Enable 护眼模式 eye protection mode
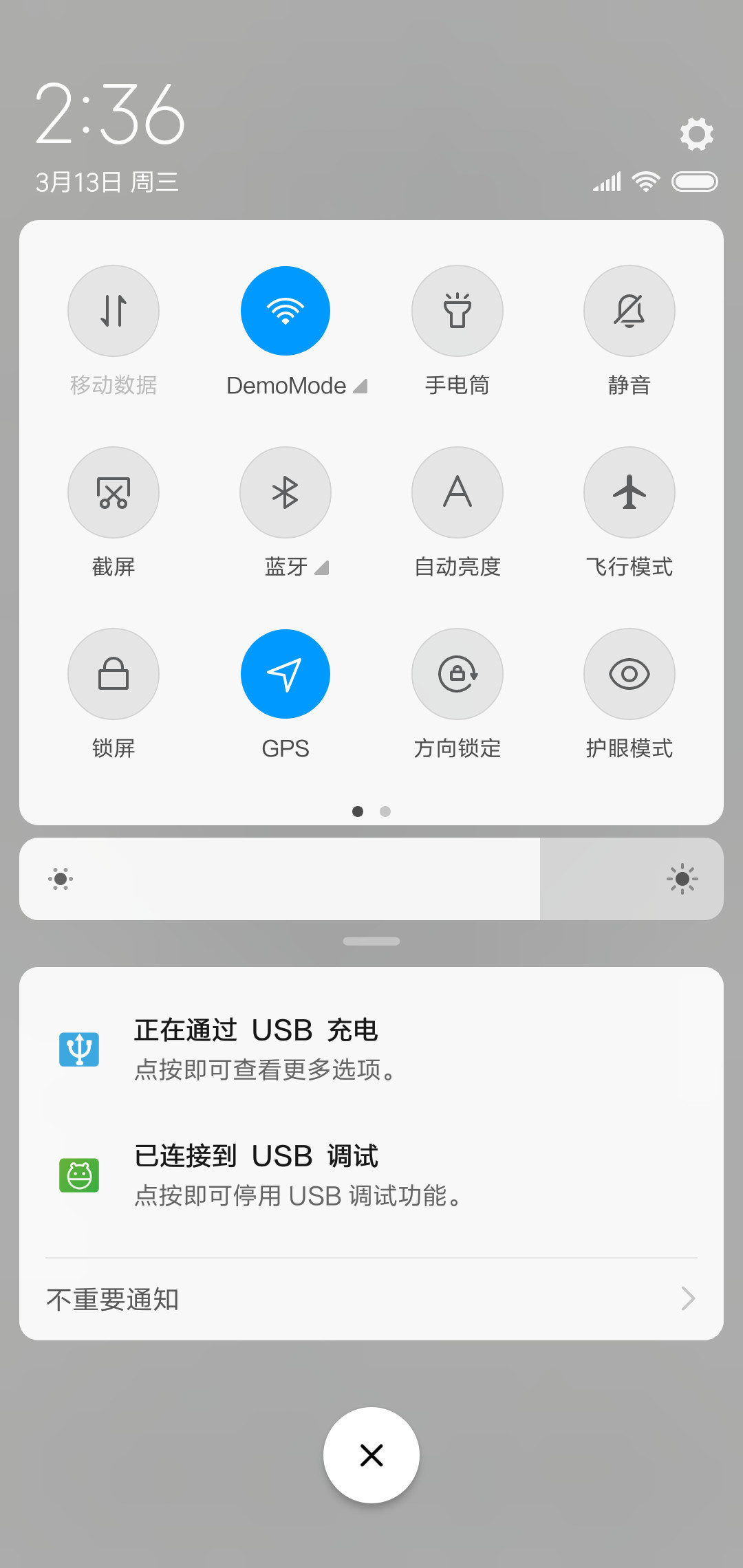 pos(629,674)
